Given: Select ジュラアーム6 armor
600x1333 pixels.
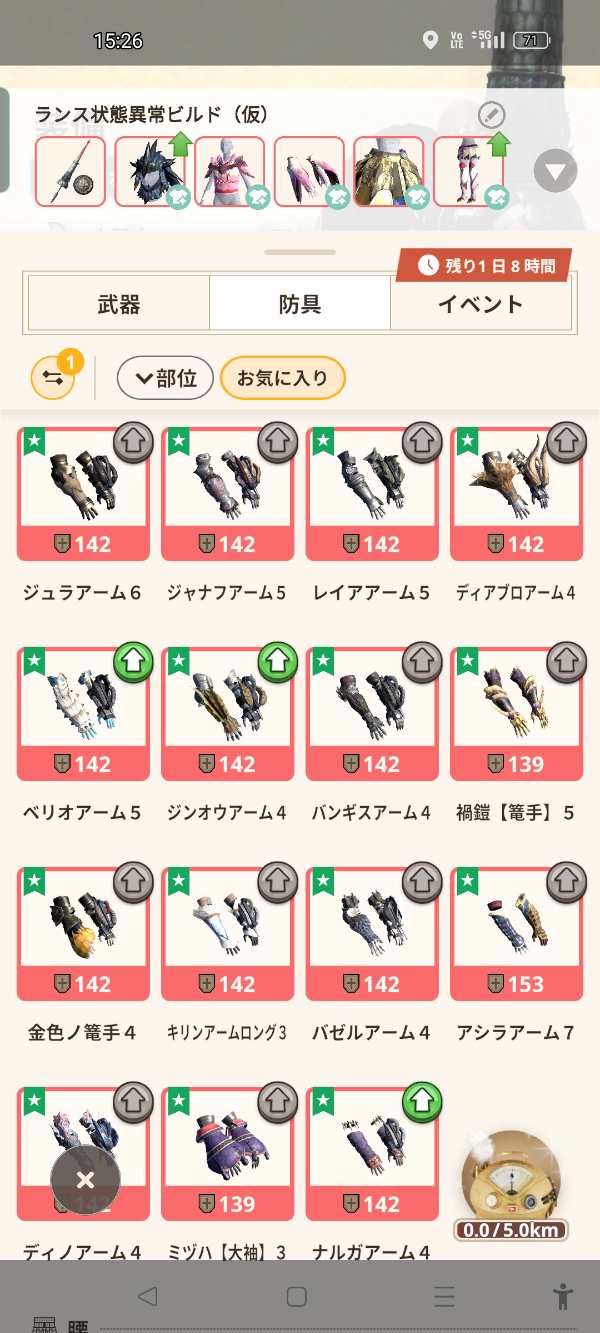Looking at the screenshot, I should point(84,494).
